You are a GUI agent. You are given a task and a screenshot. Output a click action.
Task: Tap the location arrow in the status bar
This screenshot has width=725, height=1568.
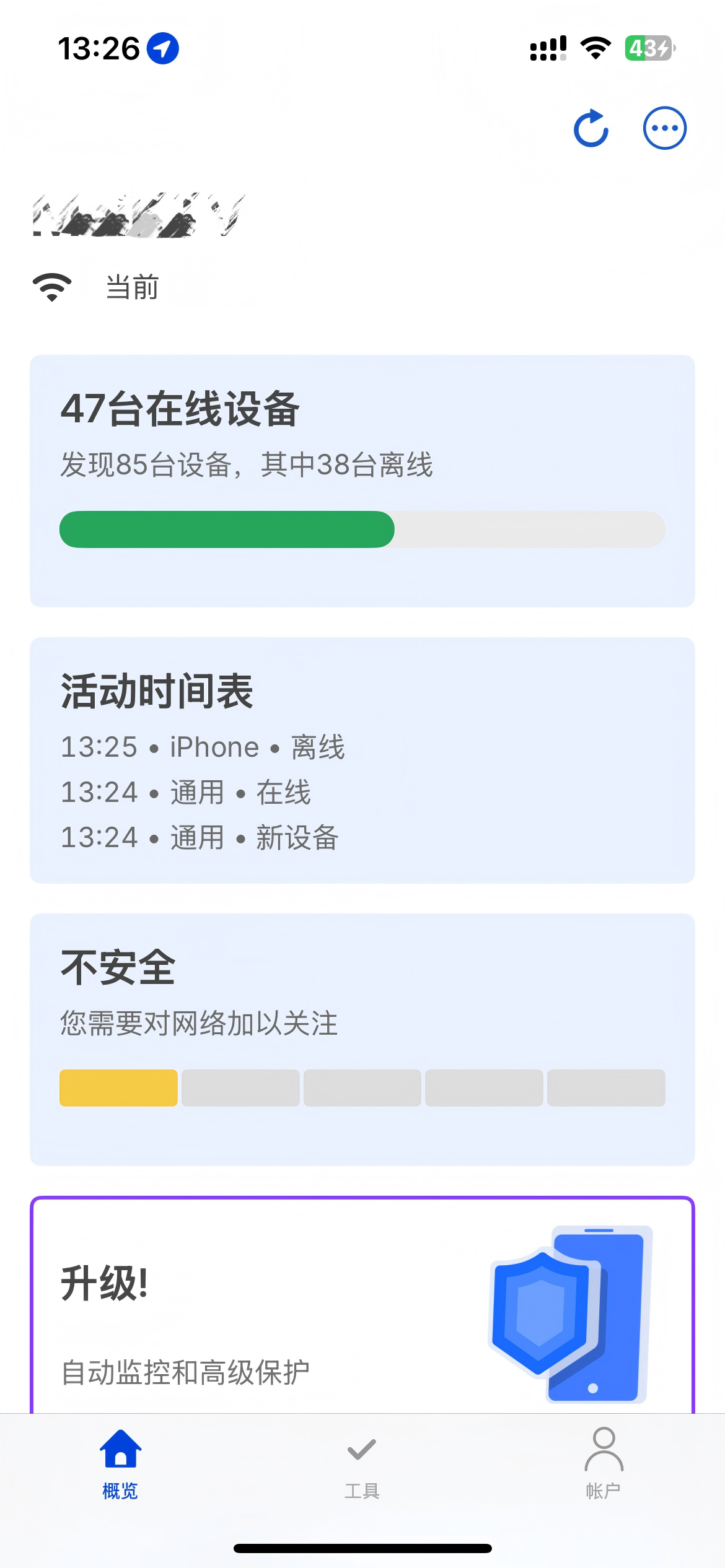click(x=162, y=48)
